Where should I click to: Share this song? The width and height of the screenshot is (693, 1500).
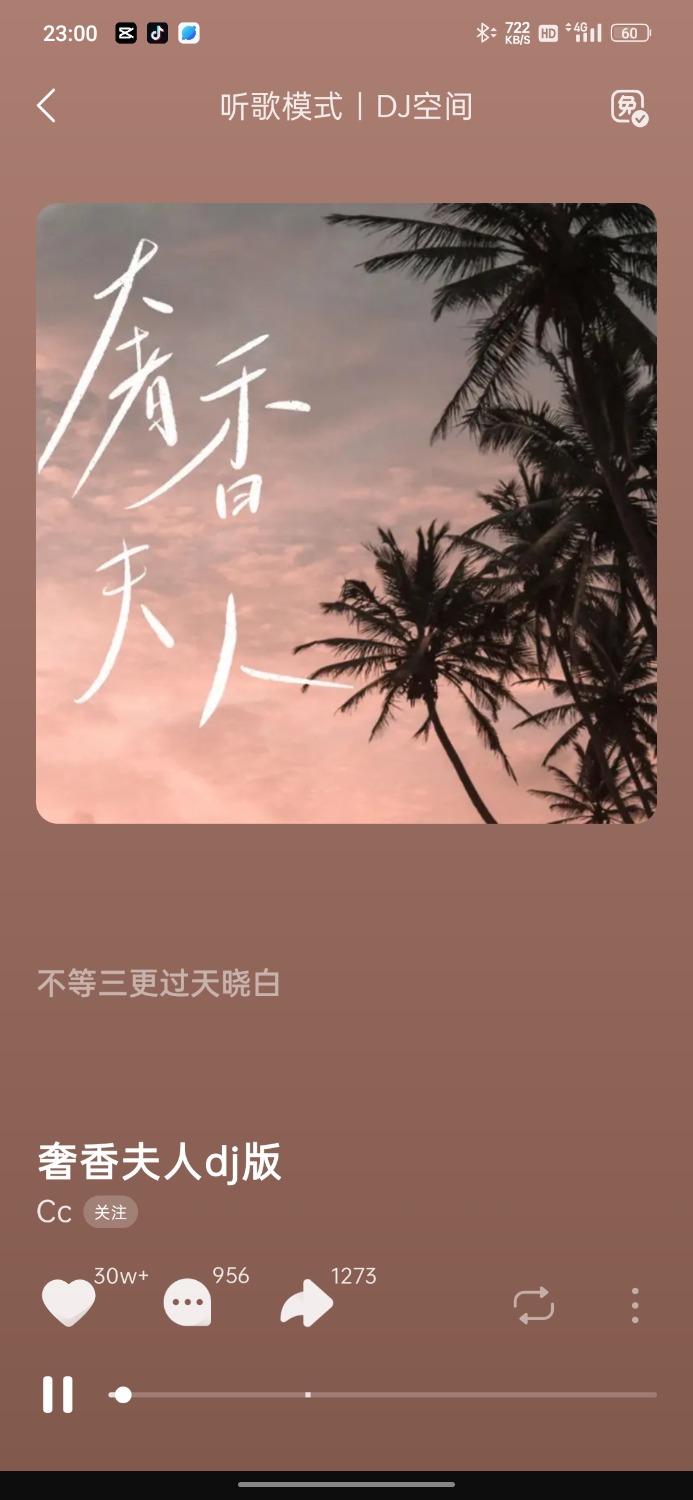(x=306, y=1304)
